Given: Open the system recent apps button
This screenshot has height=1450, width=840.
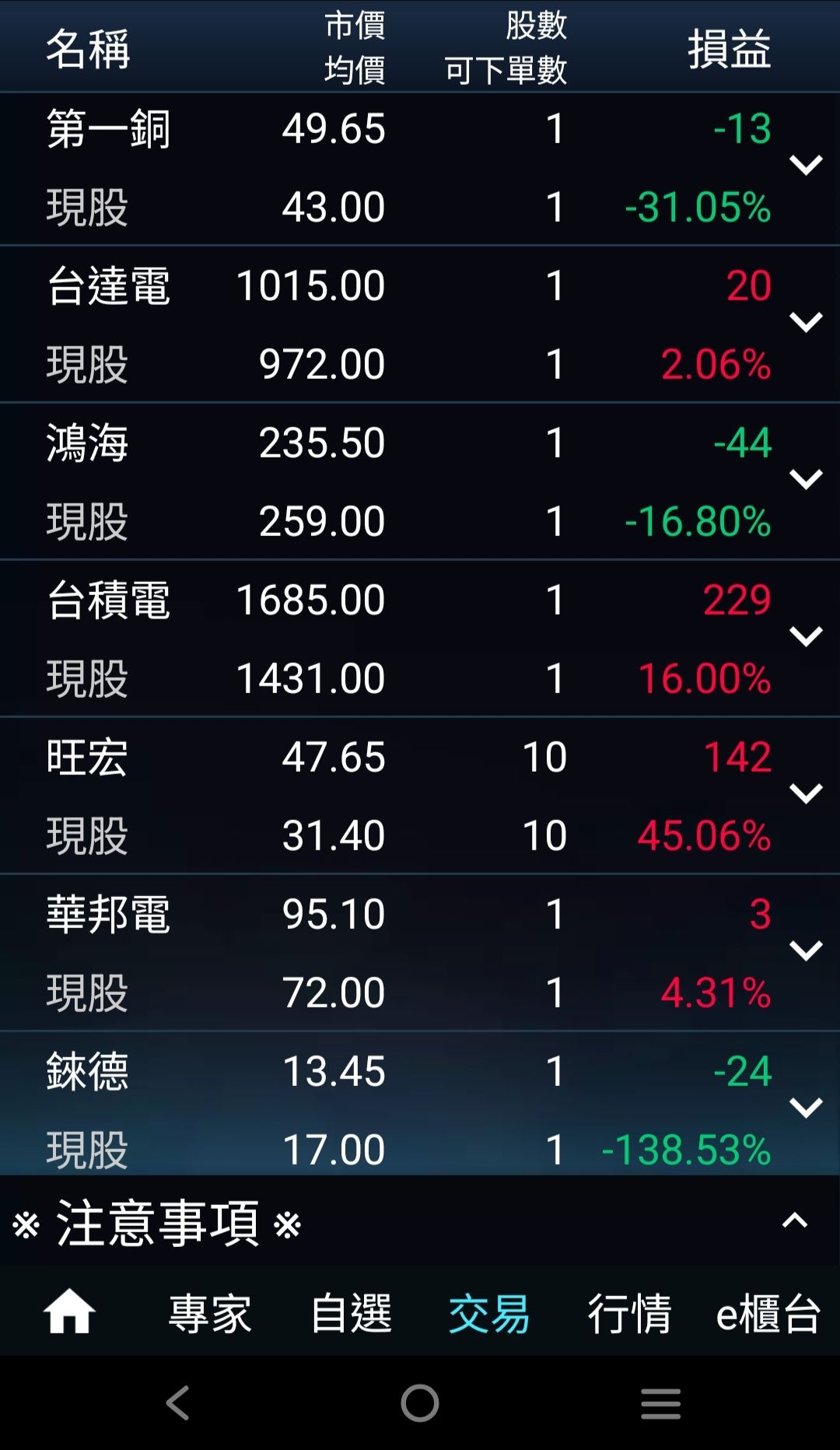Looking at the screenshot, I should pyautogui.click(x=660, y=1403).
